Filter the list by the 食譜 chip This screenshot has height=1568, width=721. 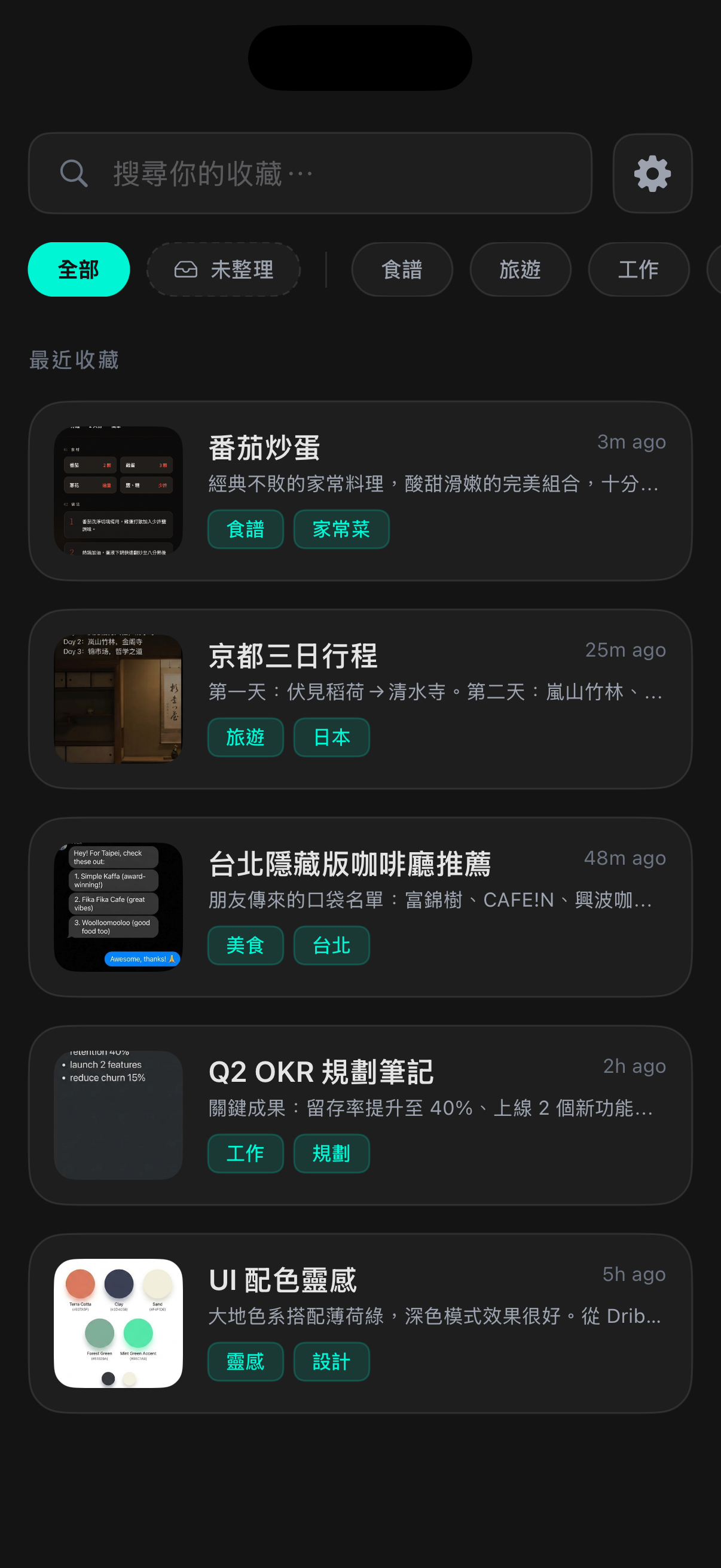pos(402,270)
